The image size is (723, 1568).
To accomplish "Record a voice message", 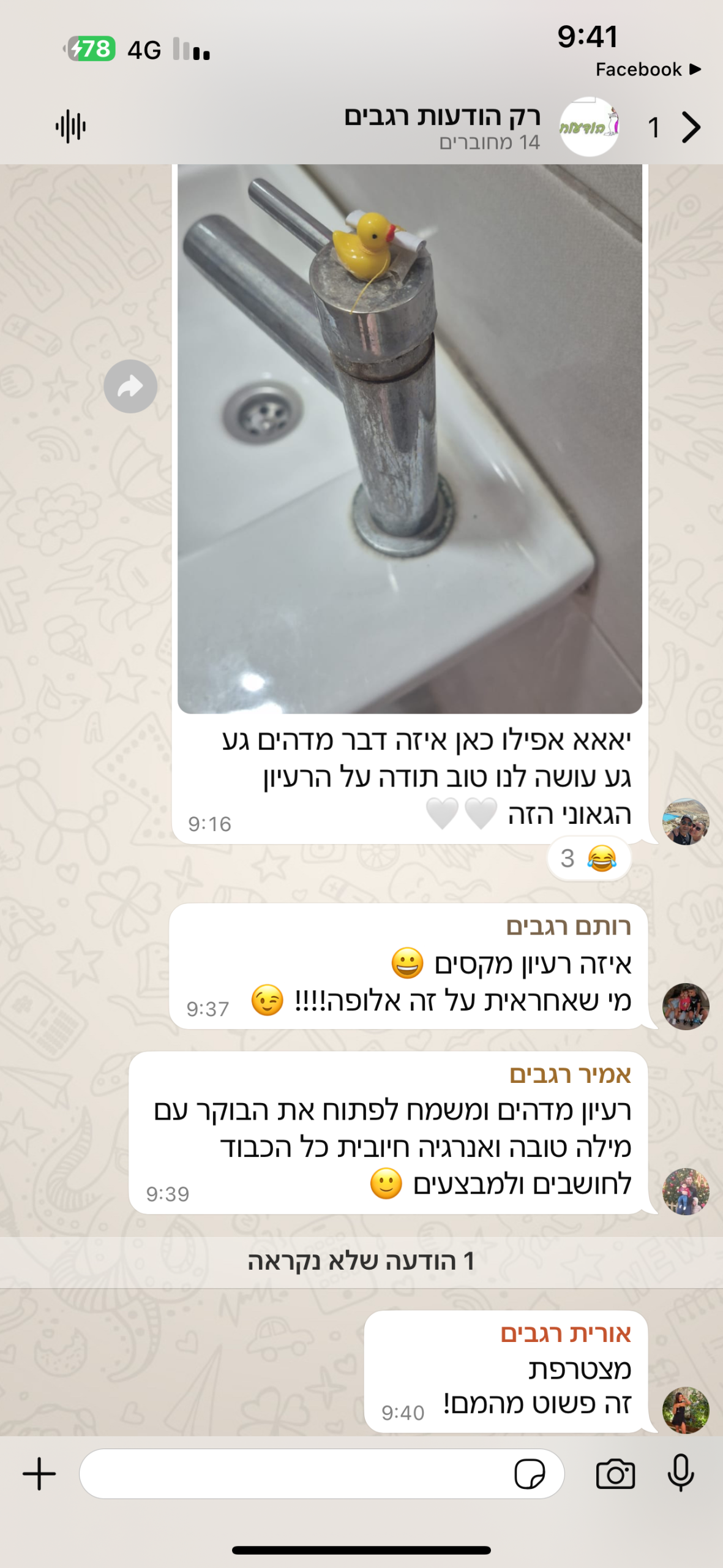I will pyautogui.click(x=681, y=1473).
